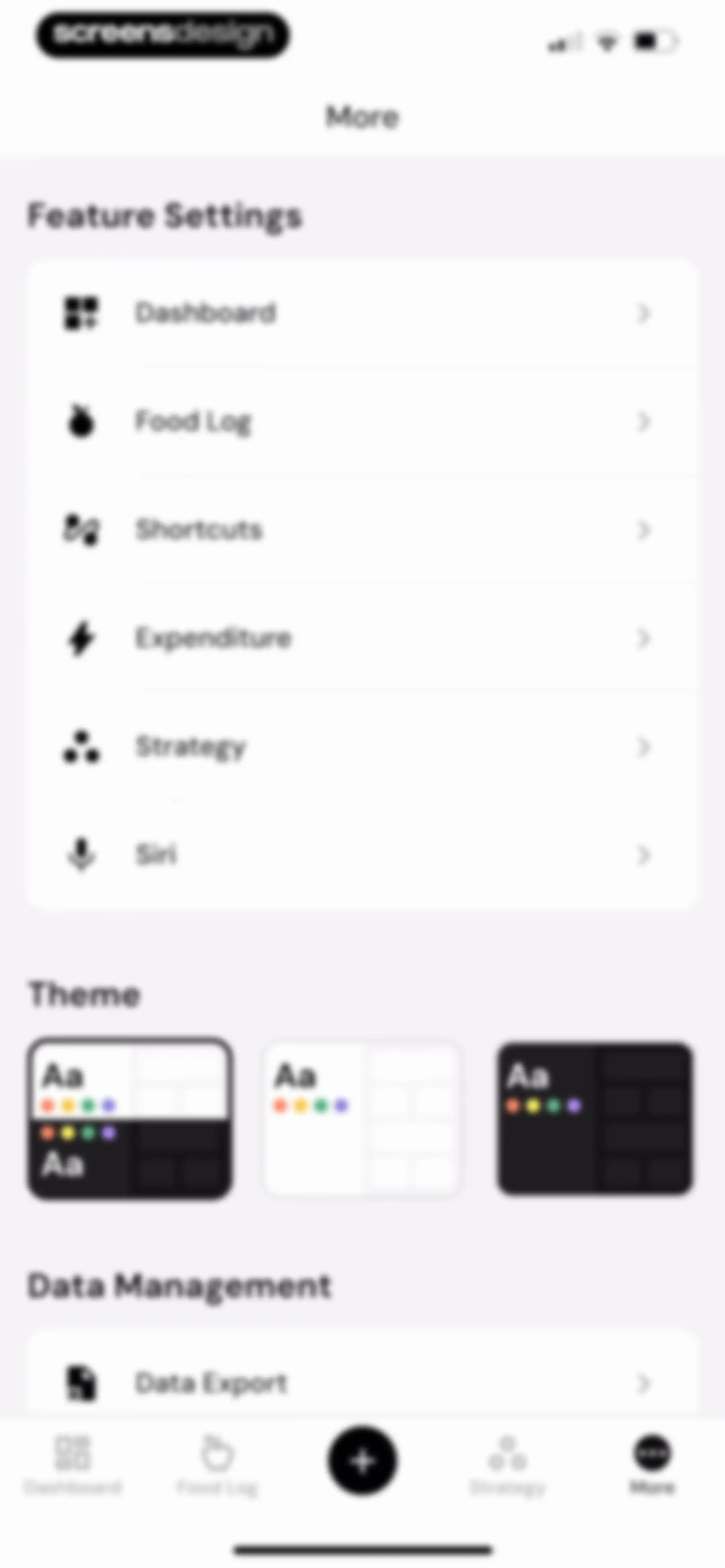Image resolution: width=725 pixels, height=1568 pixels.
Task: Open Food Log feature settings
Action: click(361, 421)
